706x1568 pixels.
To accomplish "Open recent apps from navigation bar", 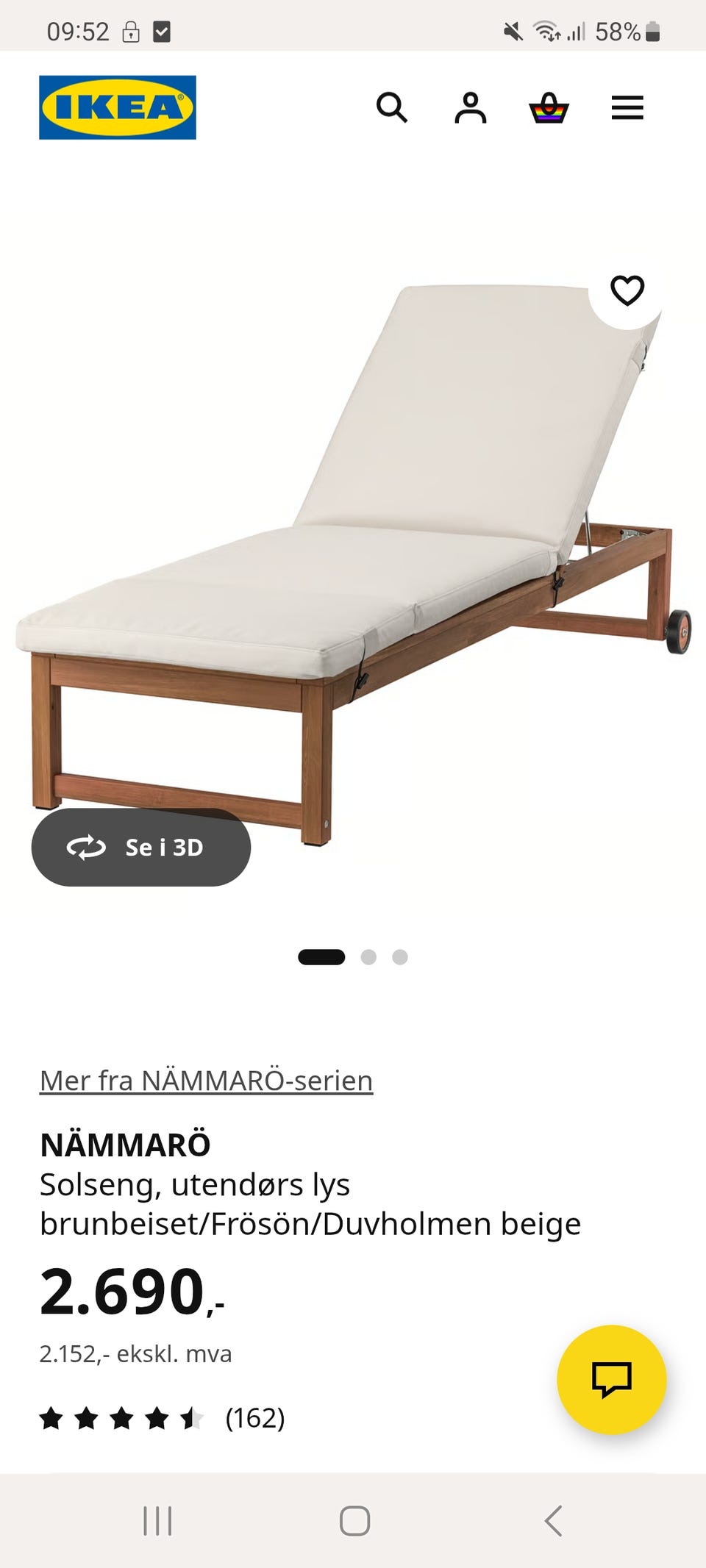I will (x=157, y=1521).
